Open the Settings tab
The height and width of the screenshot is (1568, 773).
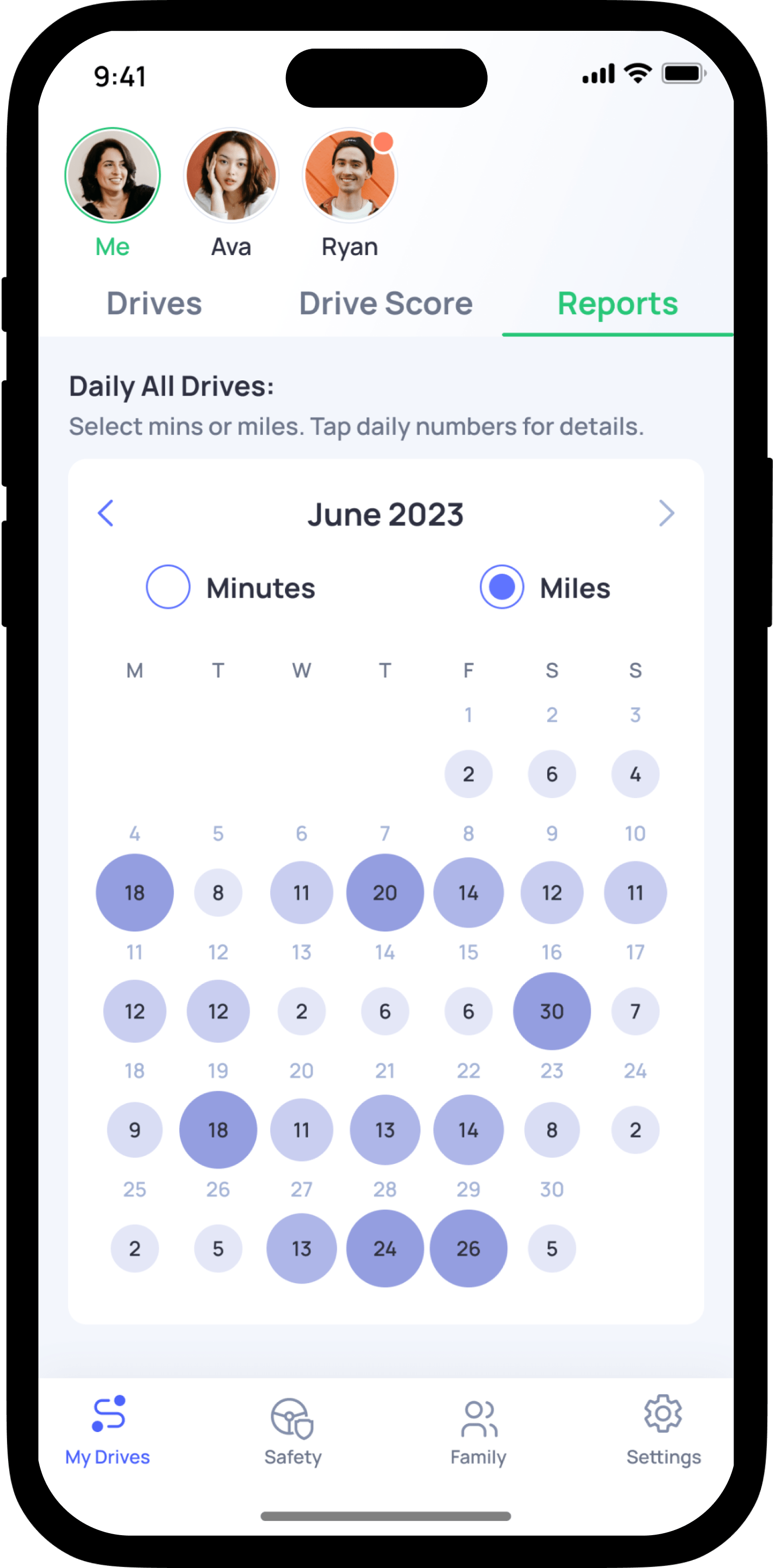click(x=663, y=1431)
